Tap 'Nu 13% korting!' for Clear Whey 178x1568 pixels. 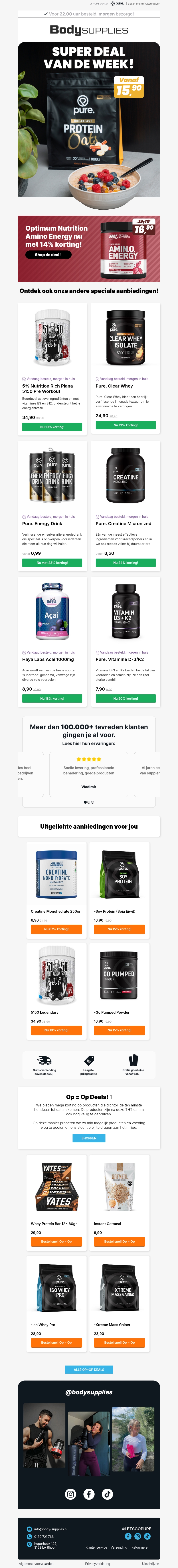point(125,425)
